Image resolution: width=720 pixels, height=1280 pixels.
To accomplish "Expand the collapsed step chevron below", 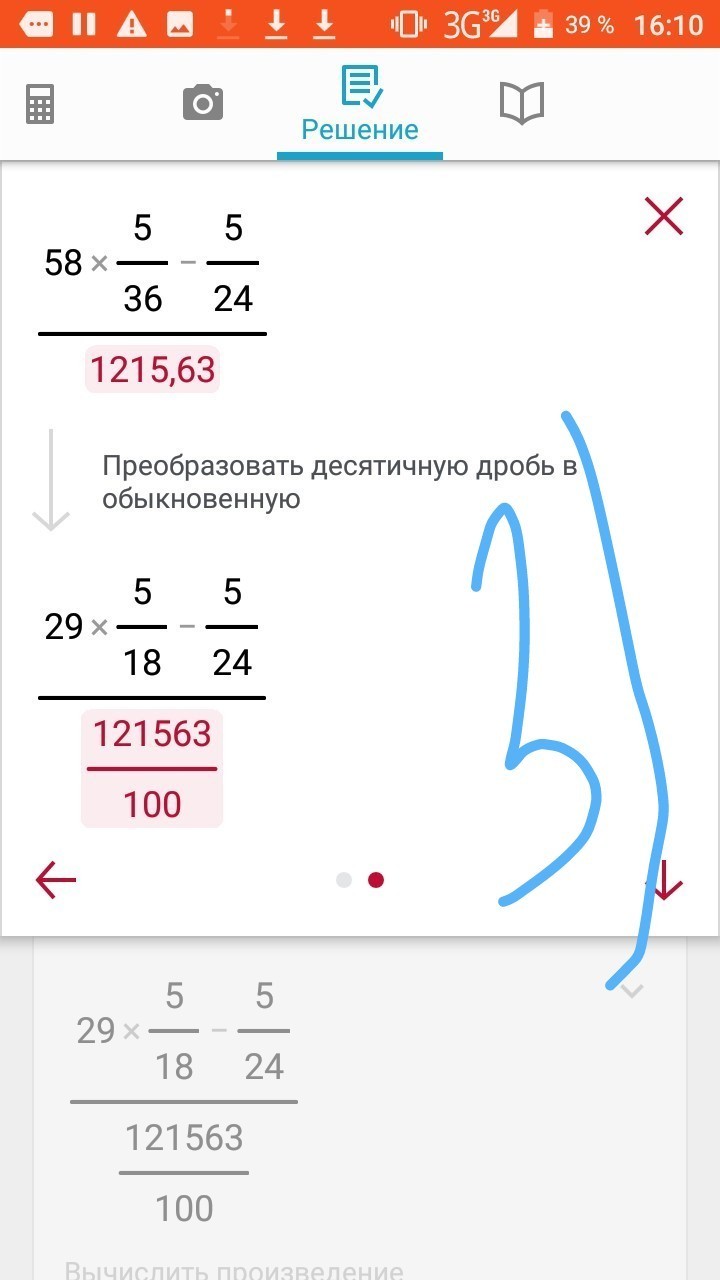I will coord(631,991).
